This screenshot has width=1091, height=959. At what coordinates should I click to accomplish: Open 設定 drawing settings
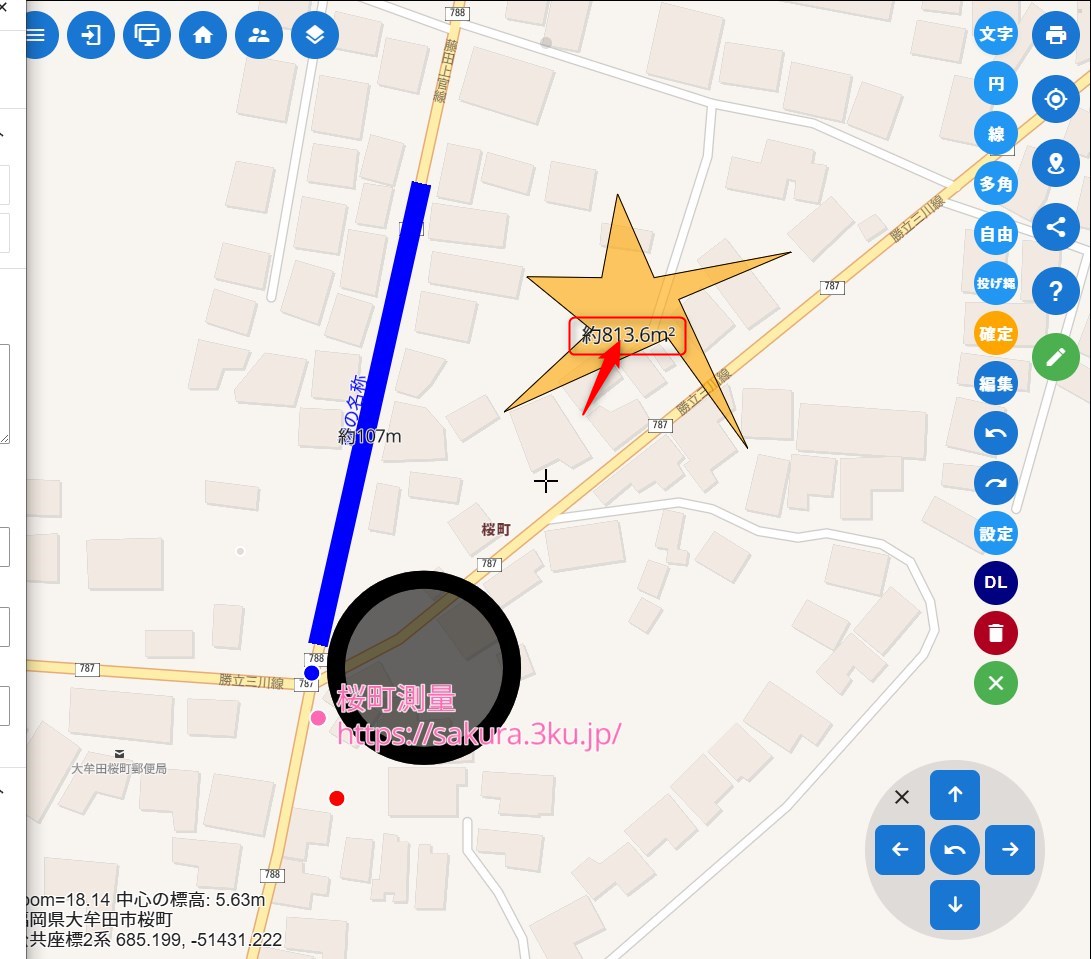click(996, 533)
